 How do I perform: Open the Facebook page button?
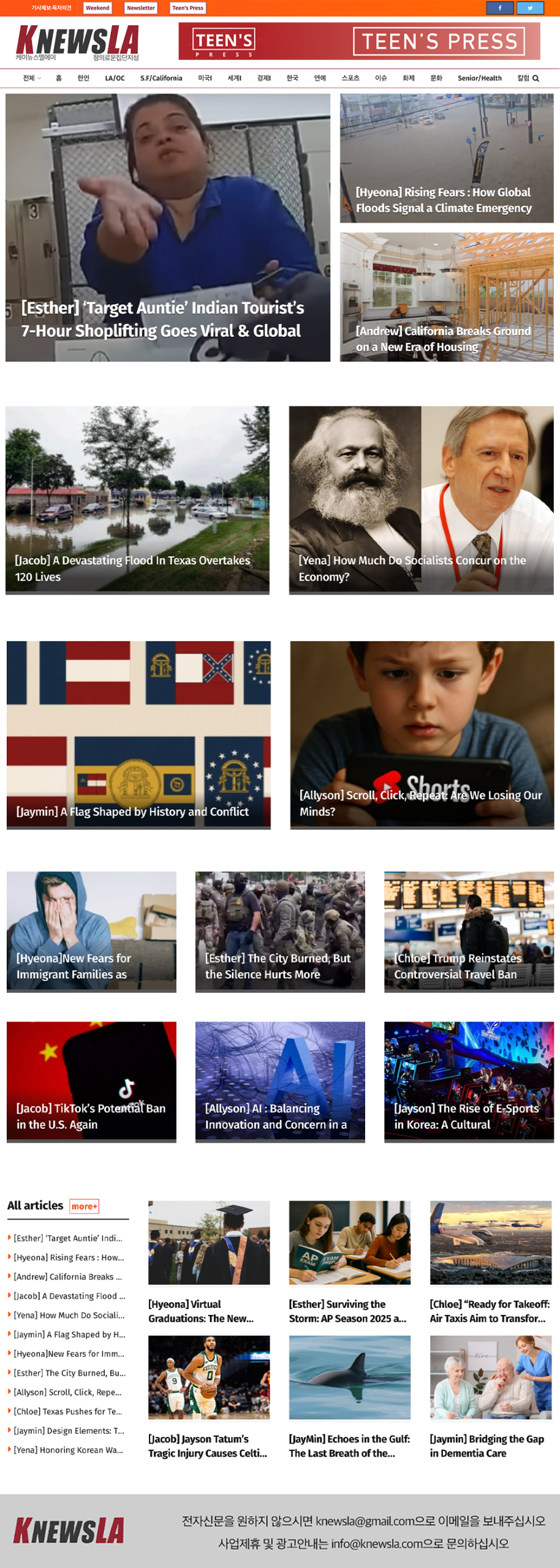[x=499, y=8]
